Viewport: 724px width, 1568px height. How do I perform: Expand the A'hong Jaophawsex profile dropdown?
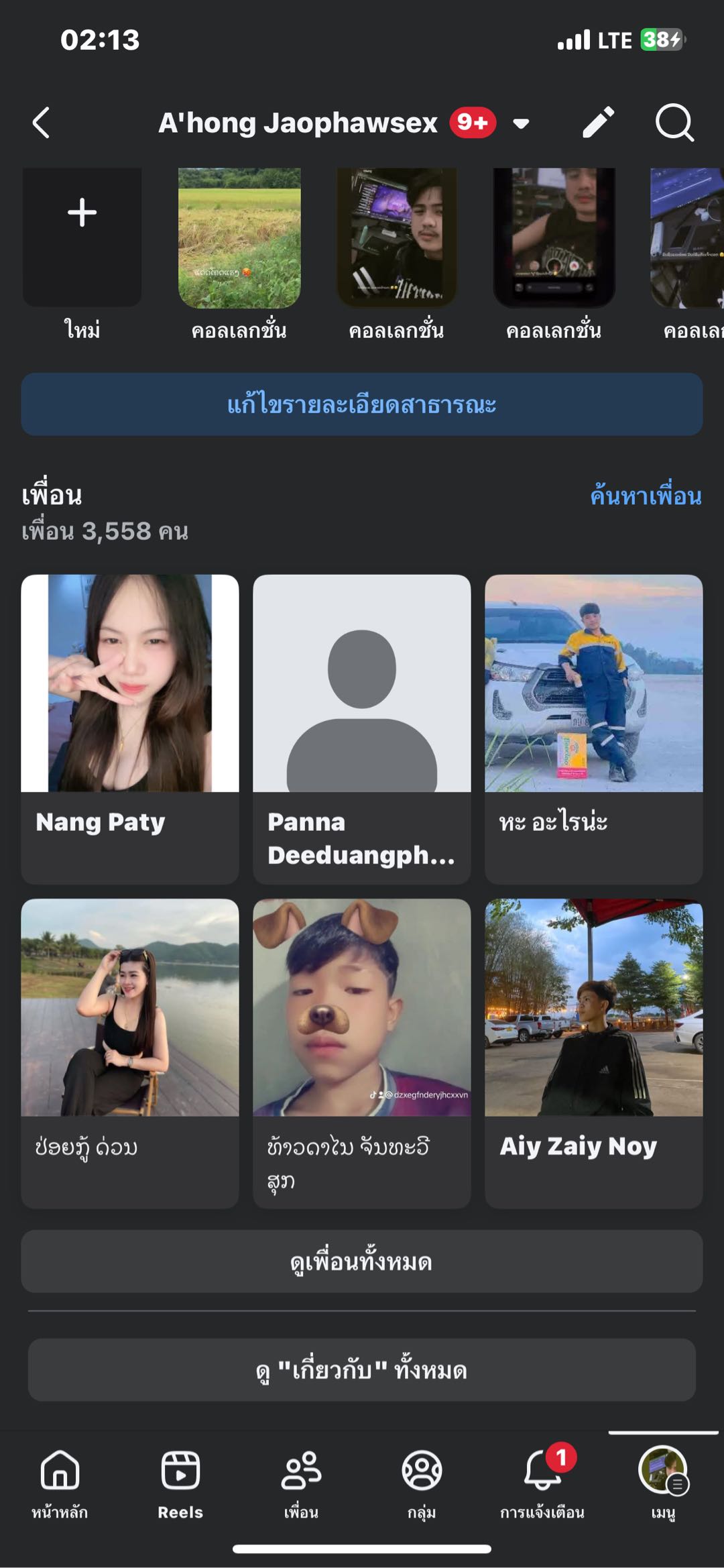pos(521,123)
